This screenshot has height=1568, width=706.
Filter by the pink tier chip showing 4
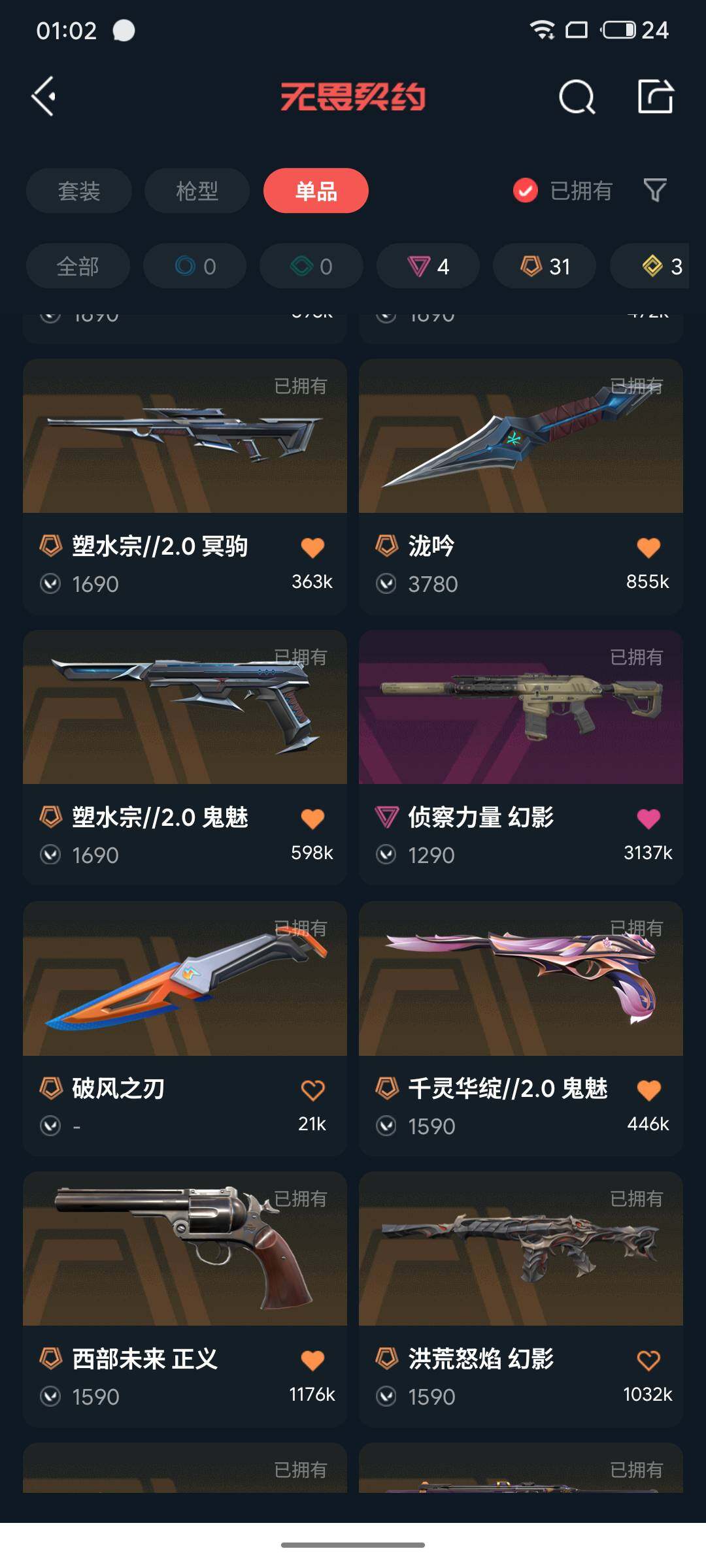(x=428, y=266)
